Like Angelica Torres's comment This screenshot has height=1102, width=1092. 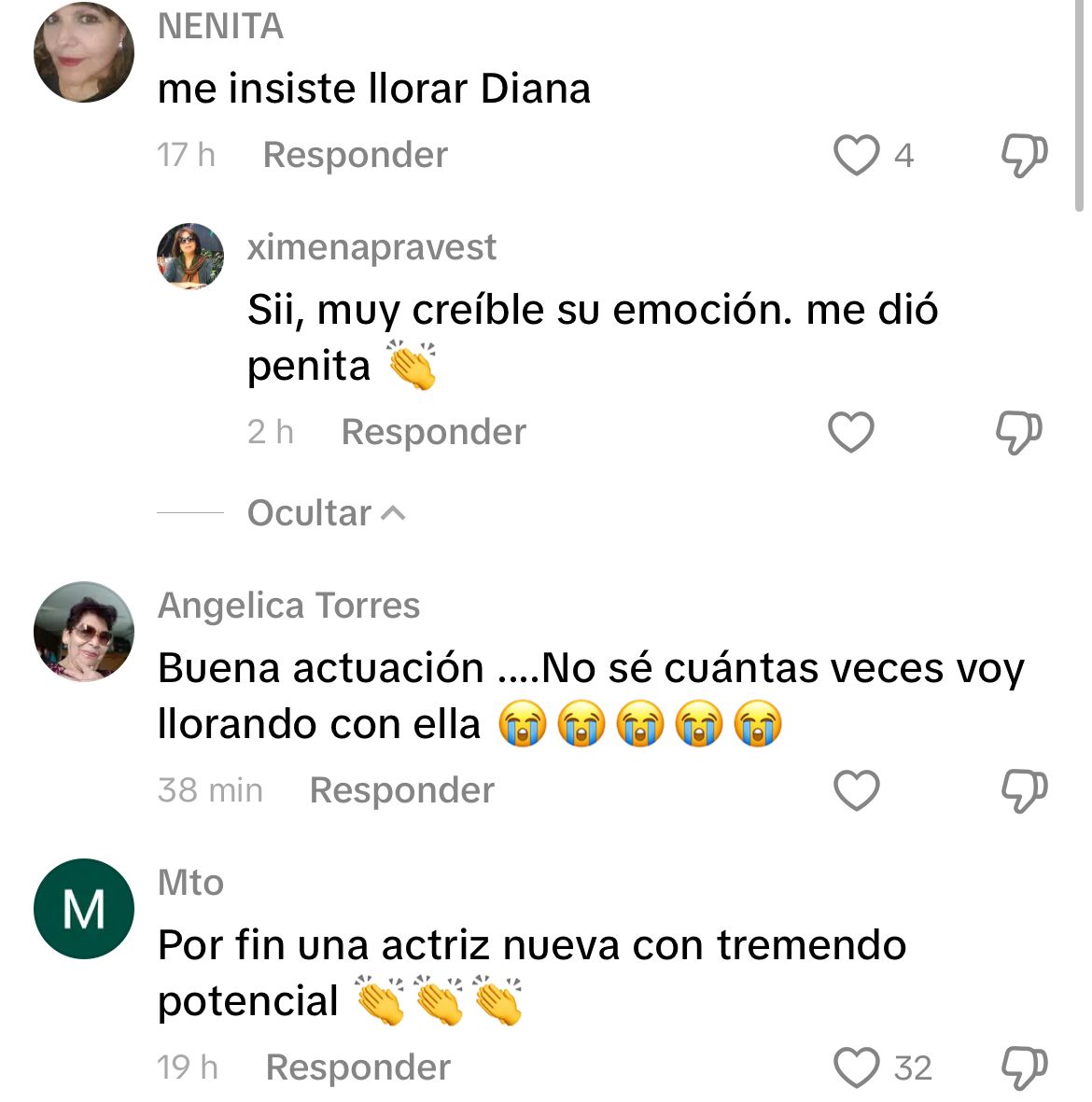[x=856, y=790]
